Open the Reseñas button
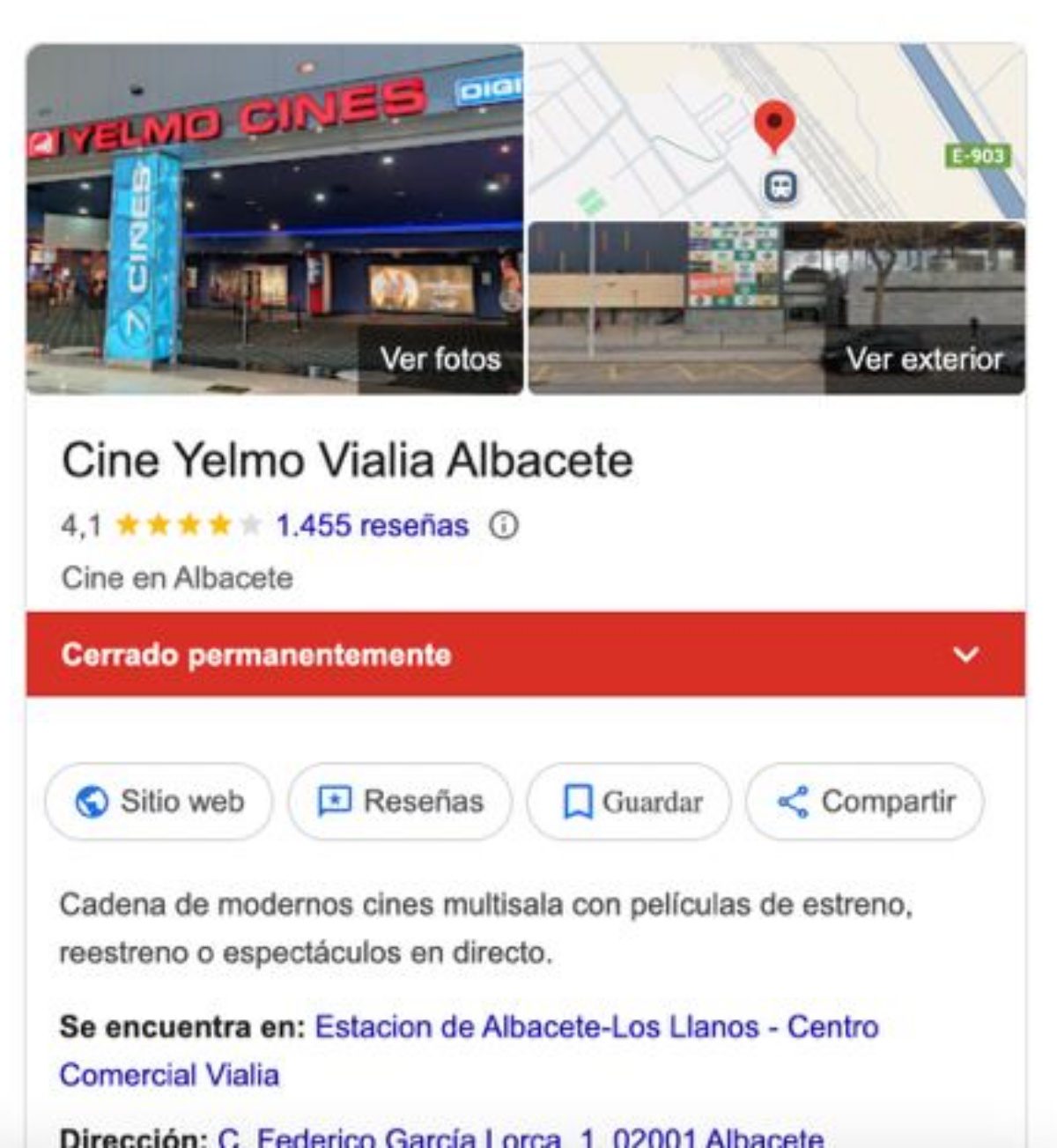This screenshot has height=1148, width=1057. [400, 802]
